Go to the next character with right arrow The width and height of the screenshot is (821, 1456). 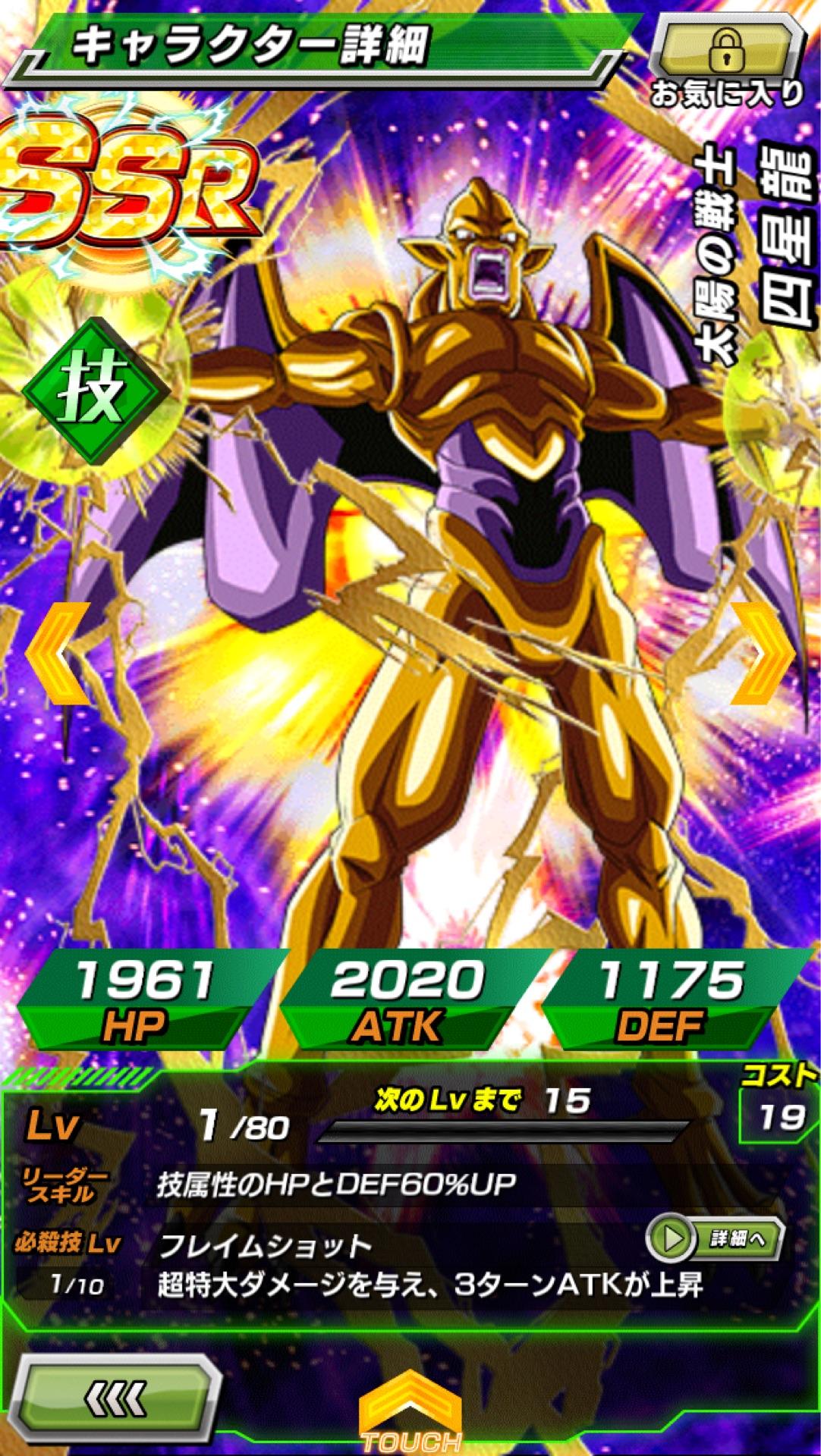click(763, 653)
